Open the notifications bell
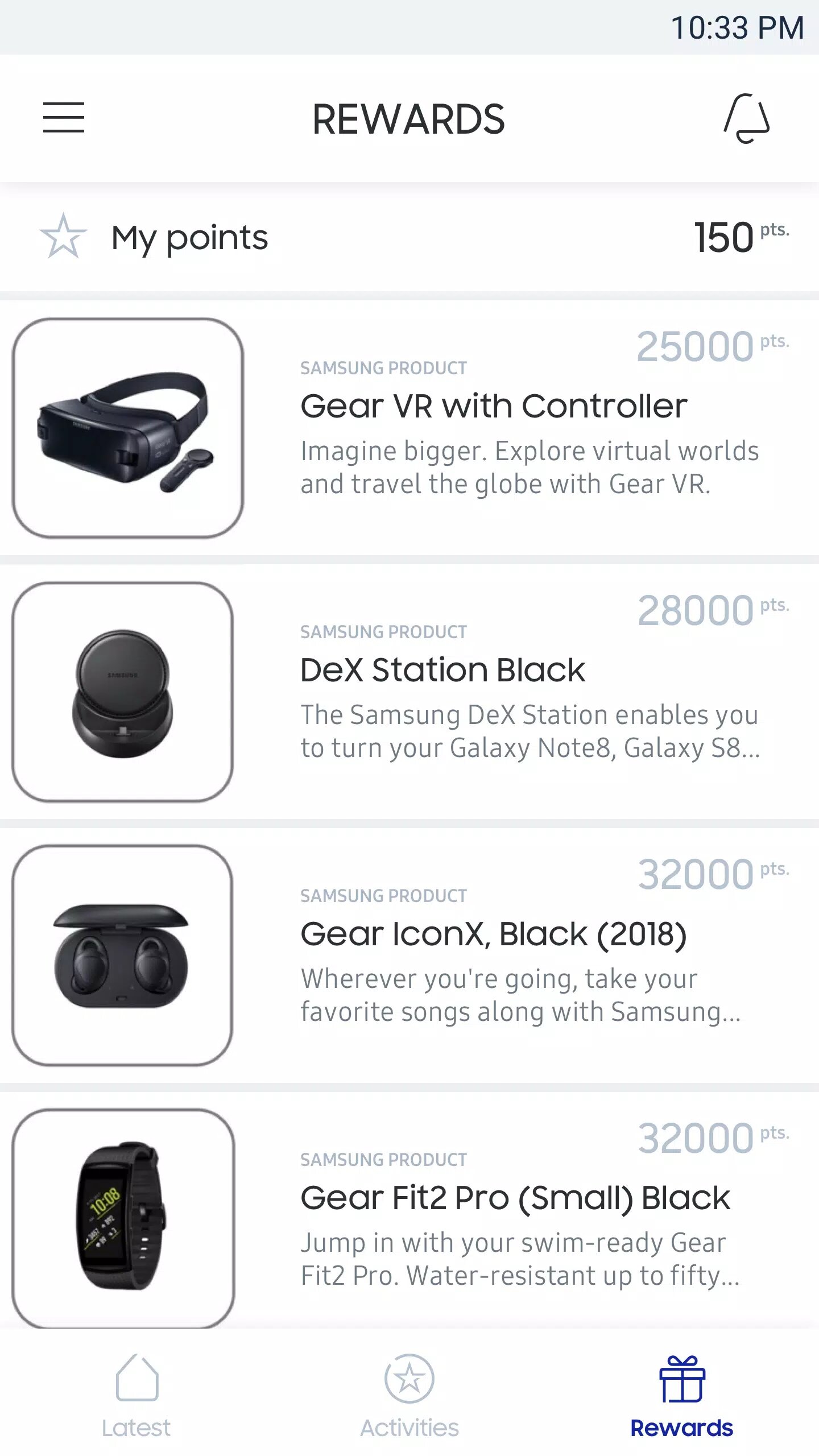The height and width of the screenshot is (1456, 819). (746, 119)
